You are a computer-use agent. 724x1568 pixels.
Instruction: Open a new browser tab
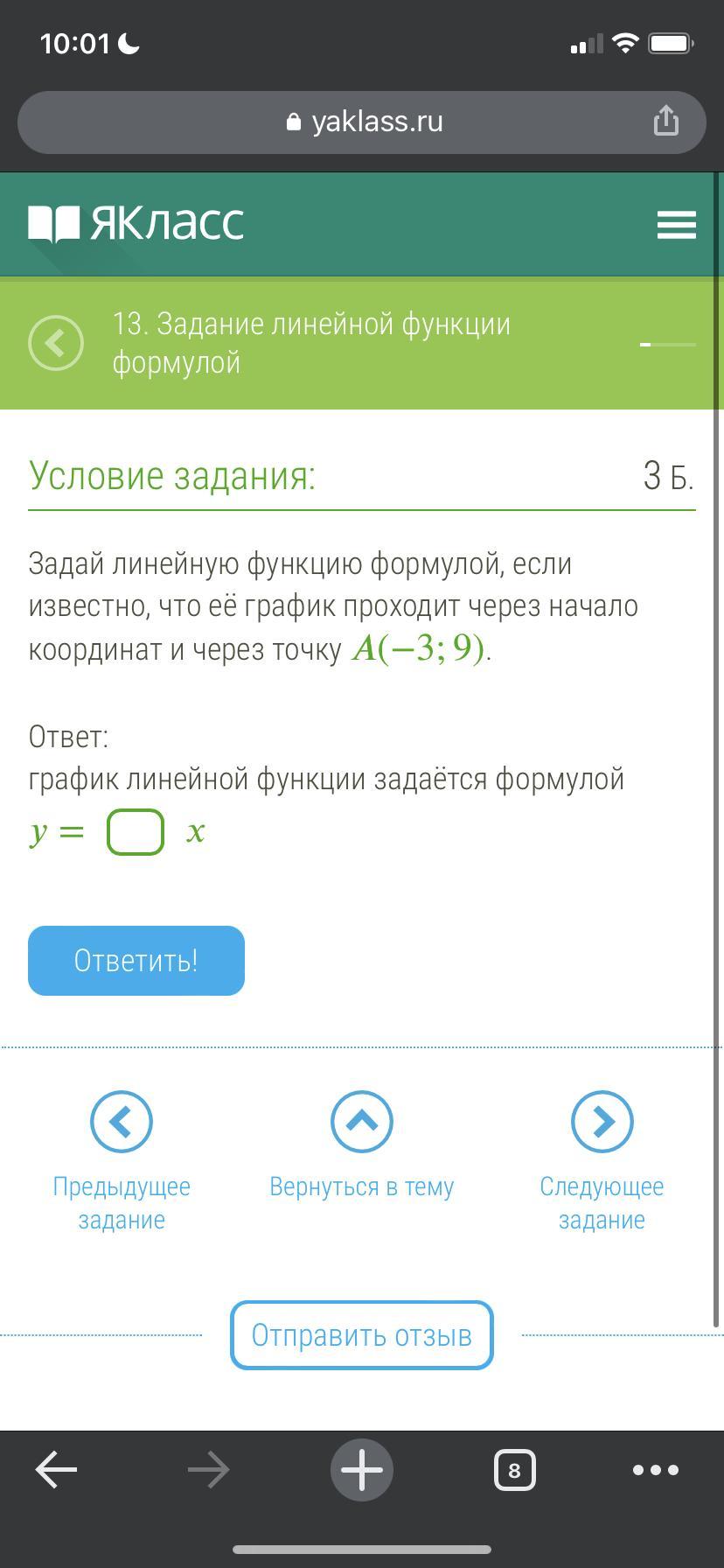pos(361,1470)
